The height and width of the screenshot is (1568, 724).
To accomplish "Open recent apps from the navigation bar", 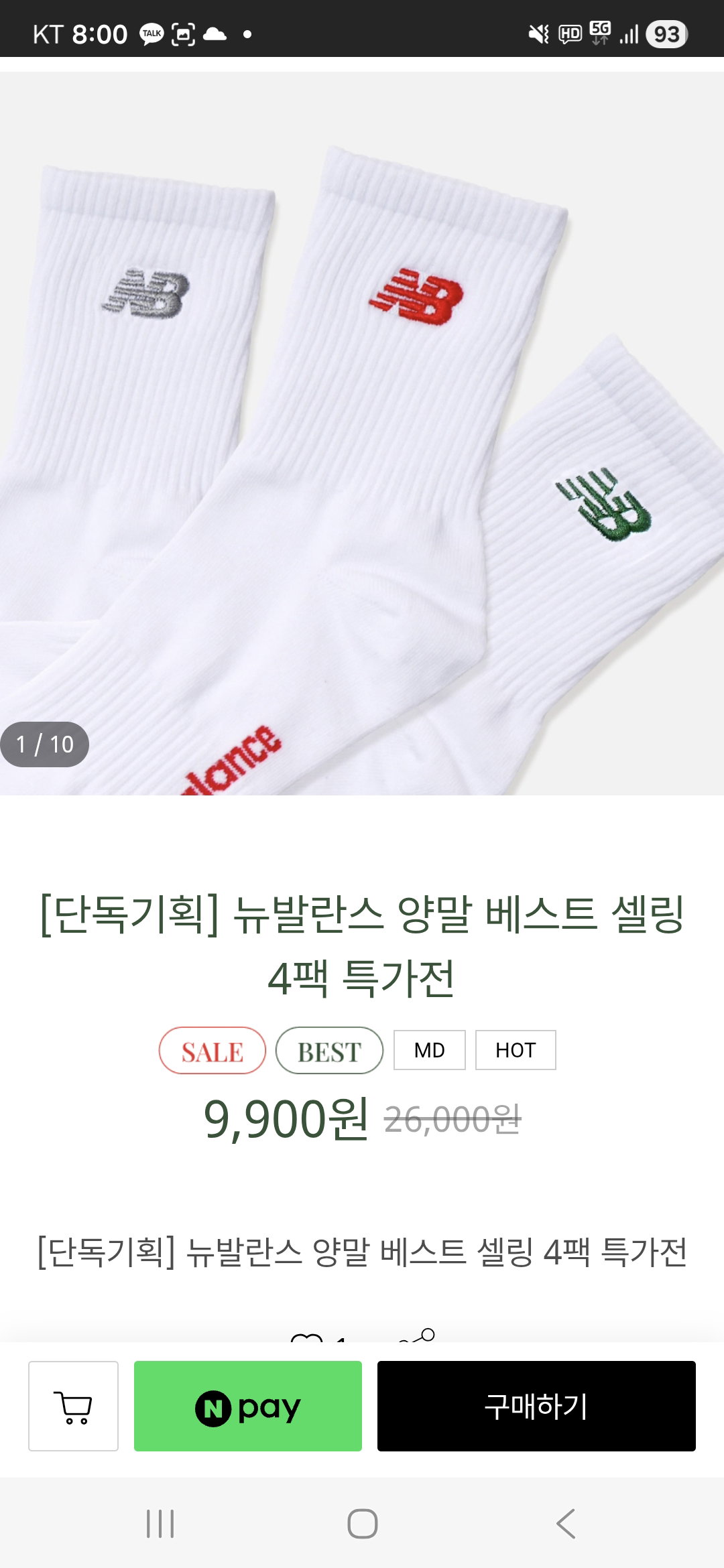I will pos(160,1524).
